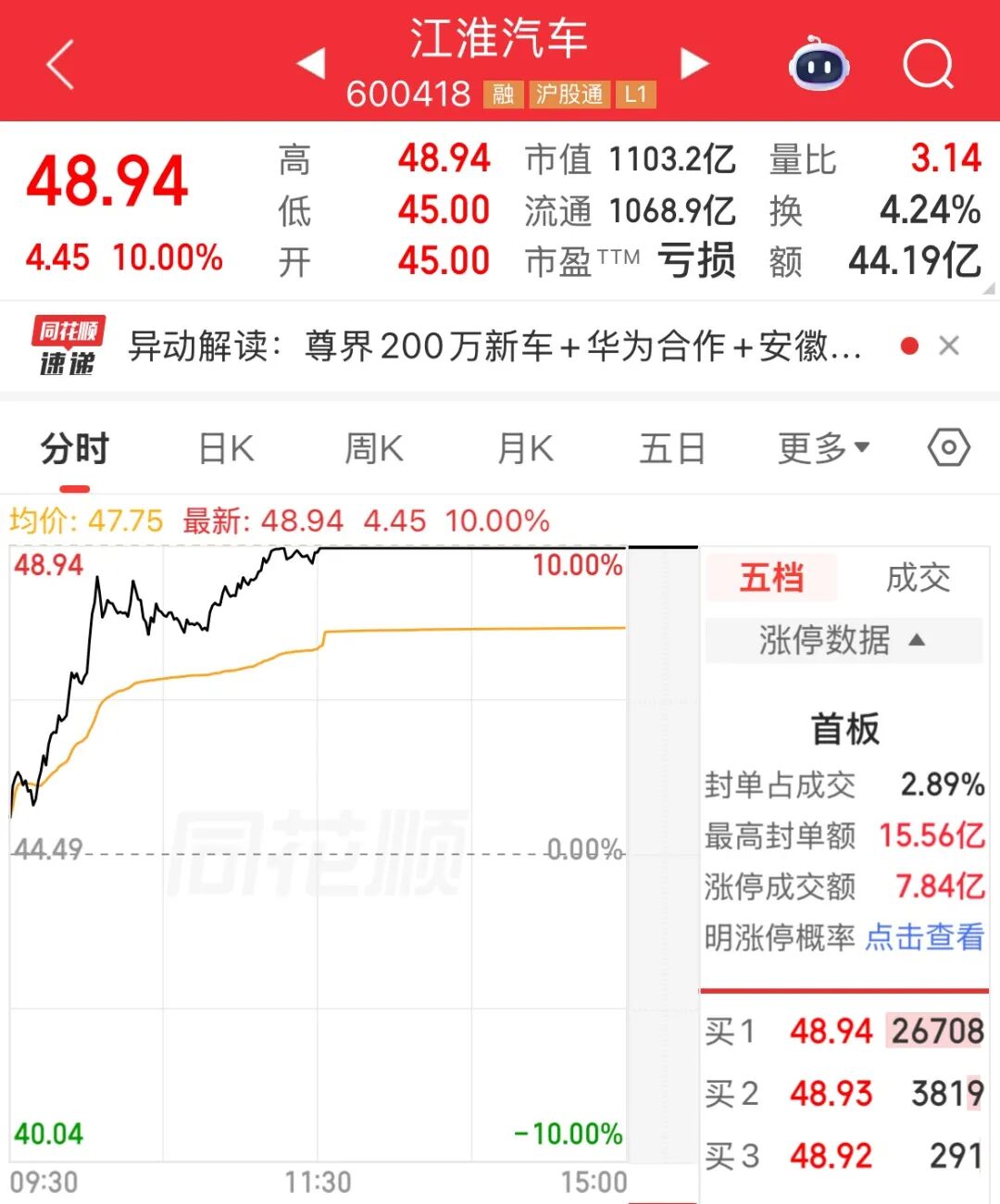Select the 五档 order book tab
The height and width of the screenshot is (1204, 1000).
point(771,578)
